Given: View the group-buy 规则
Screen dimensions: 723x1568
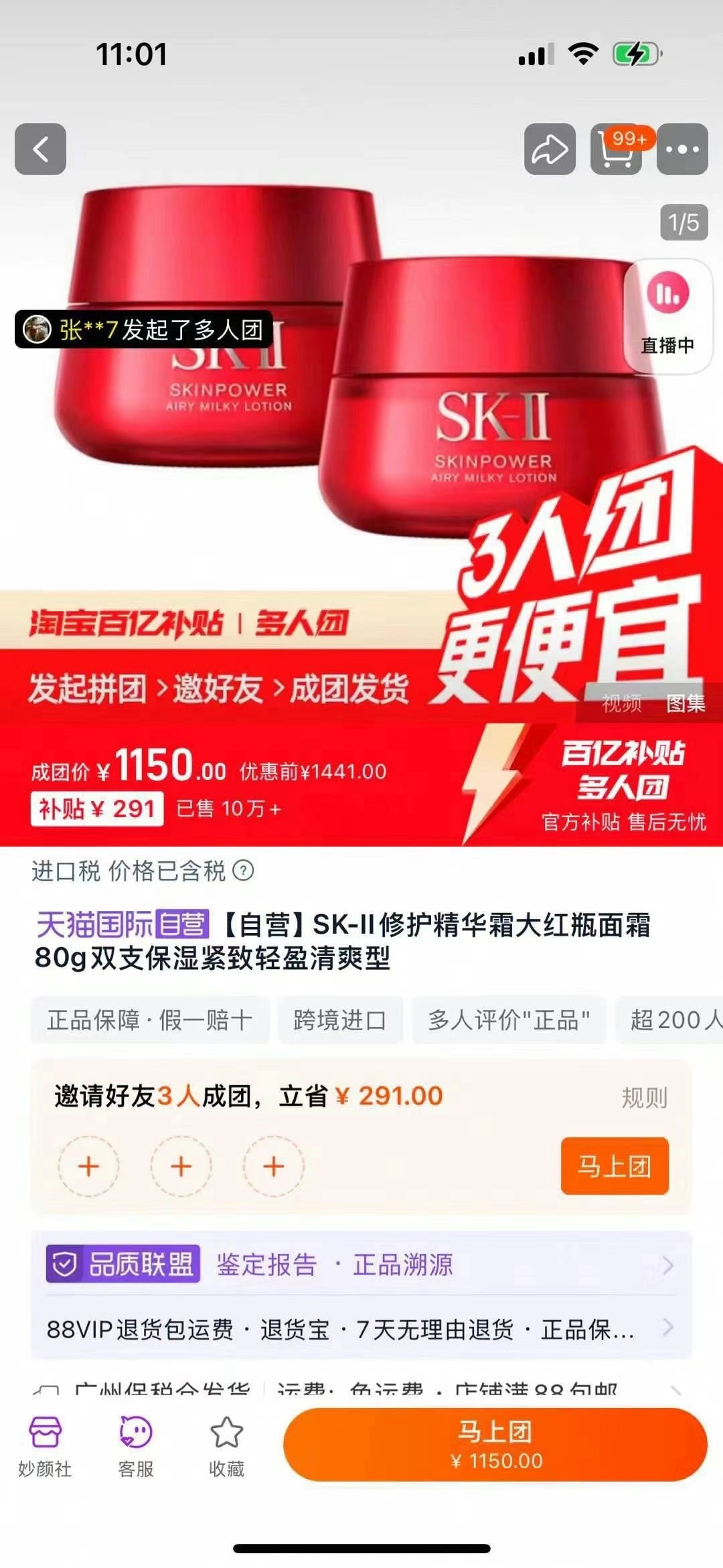Looking at the screenshot, I should pyautogui.click(x=644, y=1097).
